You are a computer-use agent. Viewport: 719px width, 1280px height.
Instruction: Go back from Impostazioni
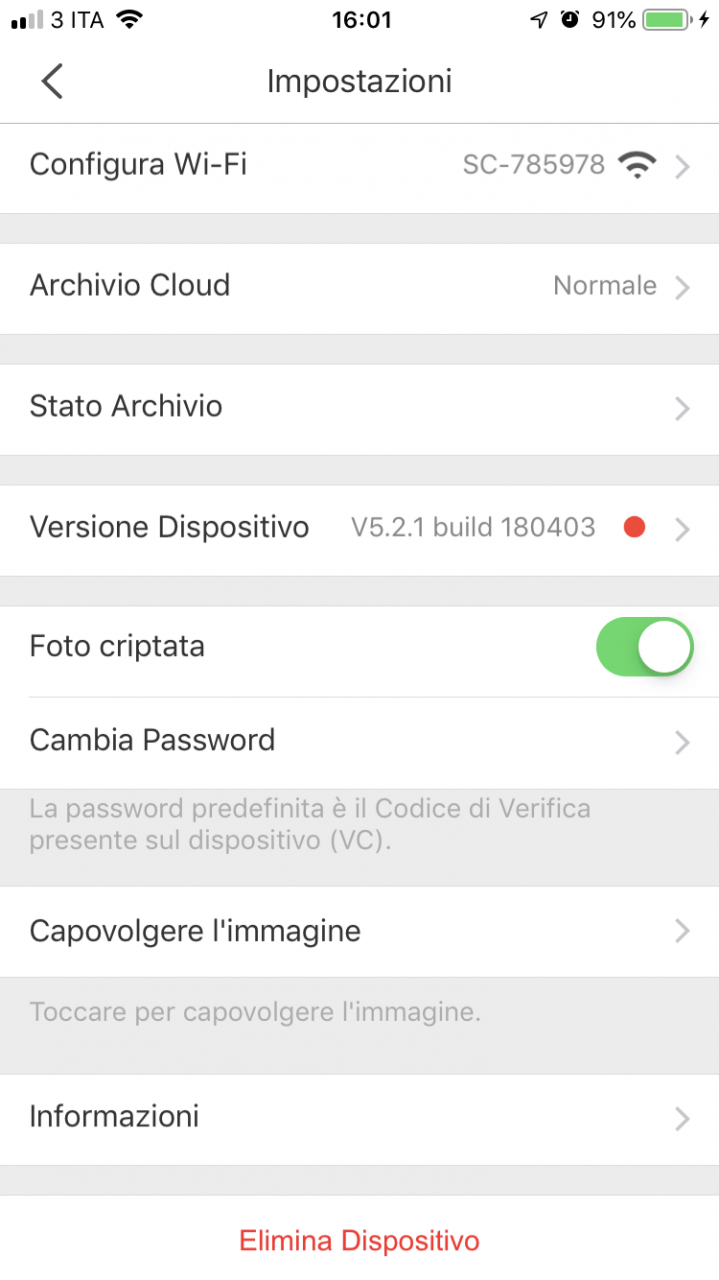click(52, 81)
